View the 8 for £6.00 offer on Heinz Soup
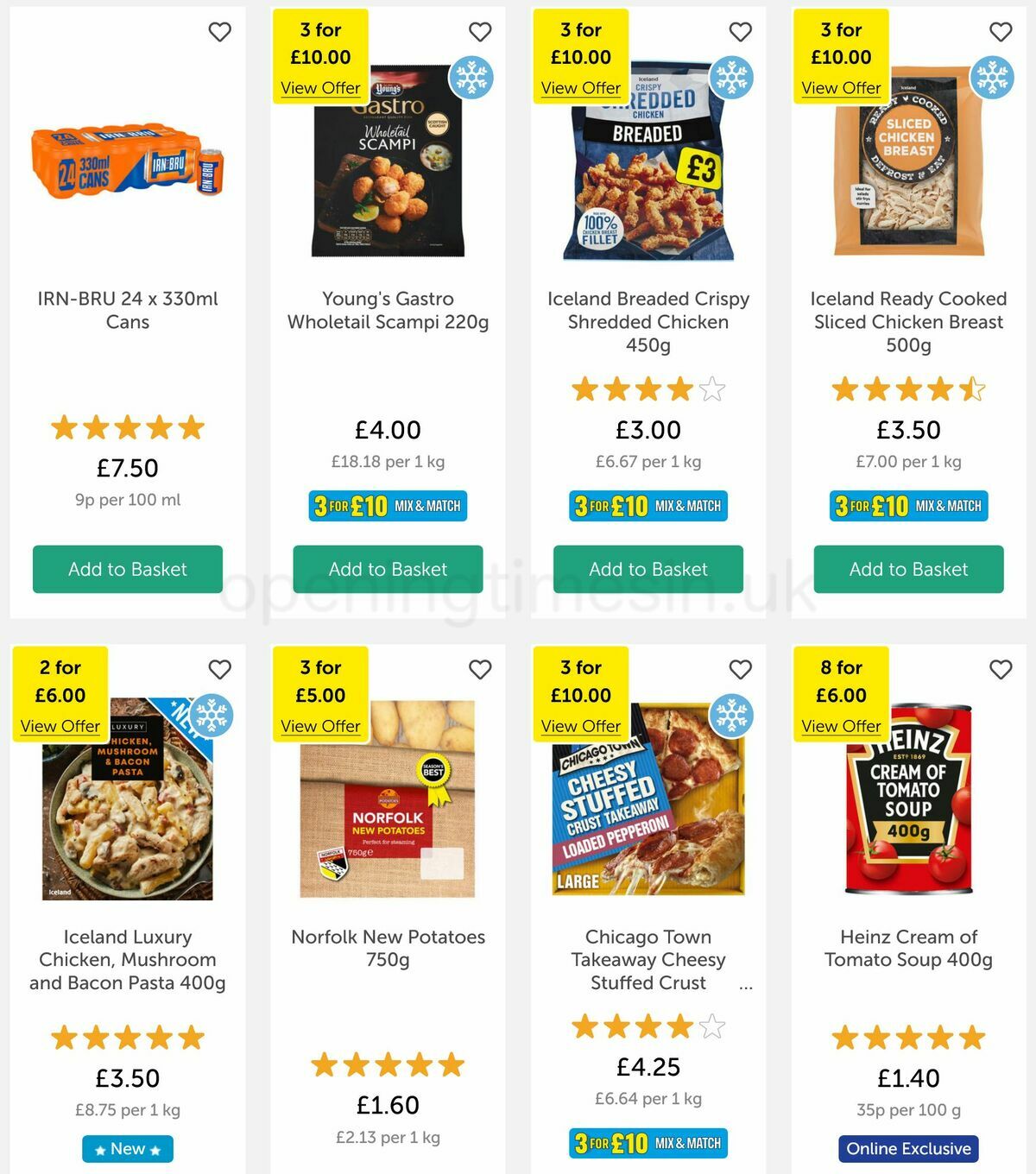This screenshot has height=1174, width=1036. [841, 726]
